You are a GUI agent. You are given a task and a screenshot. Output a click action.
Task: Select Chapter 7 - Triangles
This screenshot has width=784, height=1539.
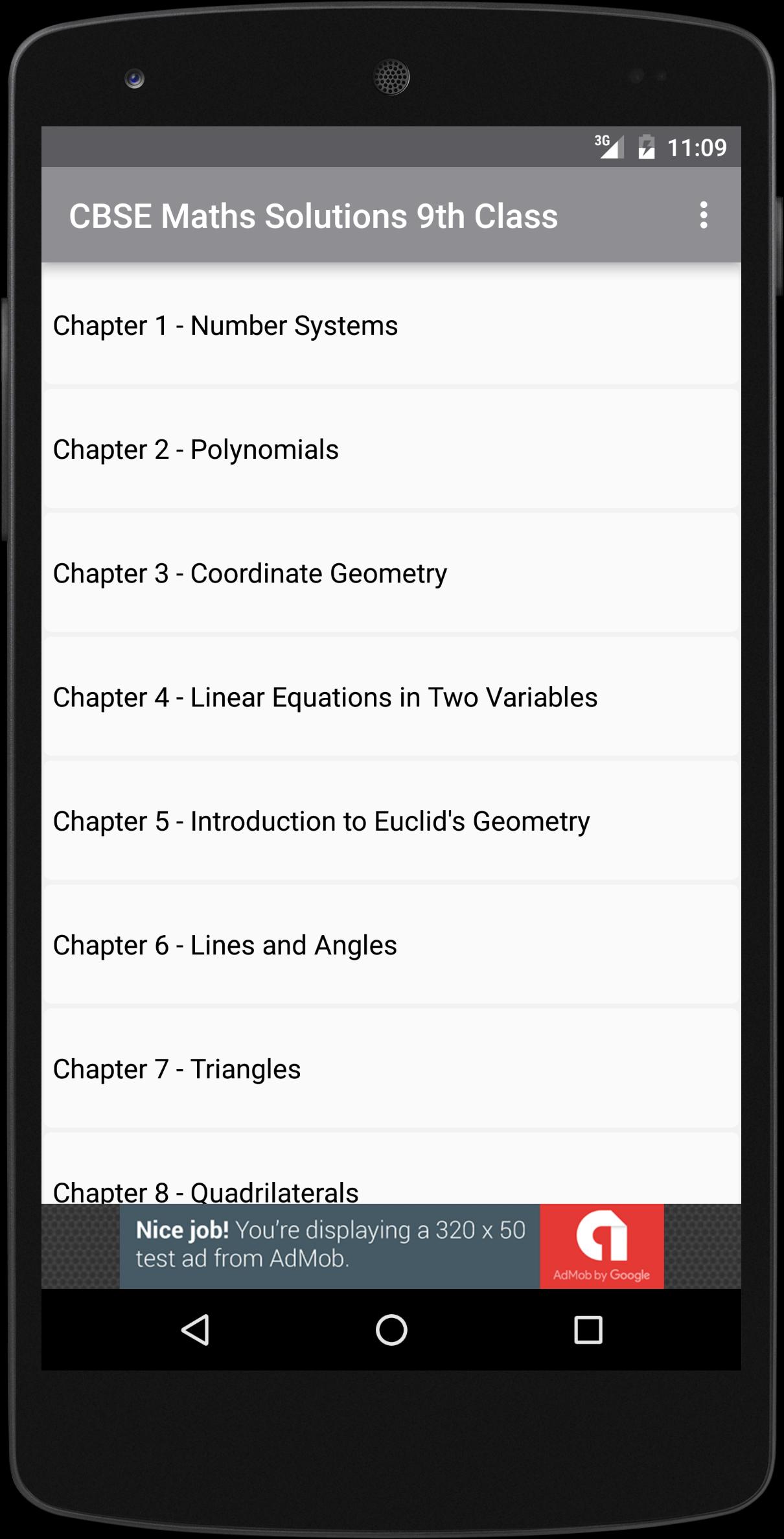pyautogui.click(x=177, y=1069)
